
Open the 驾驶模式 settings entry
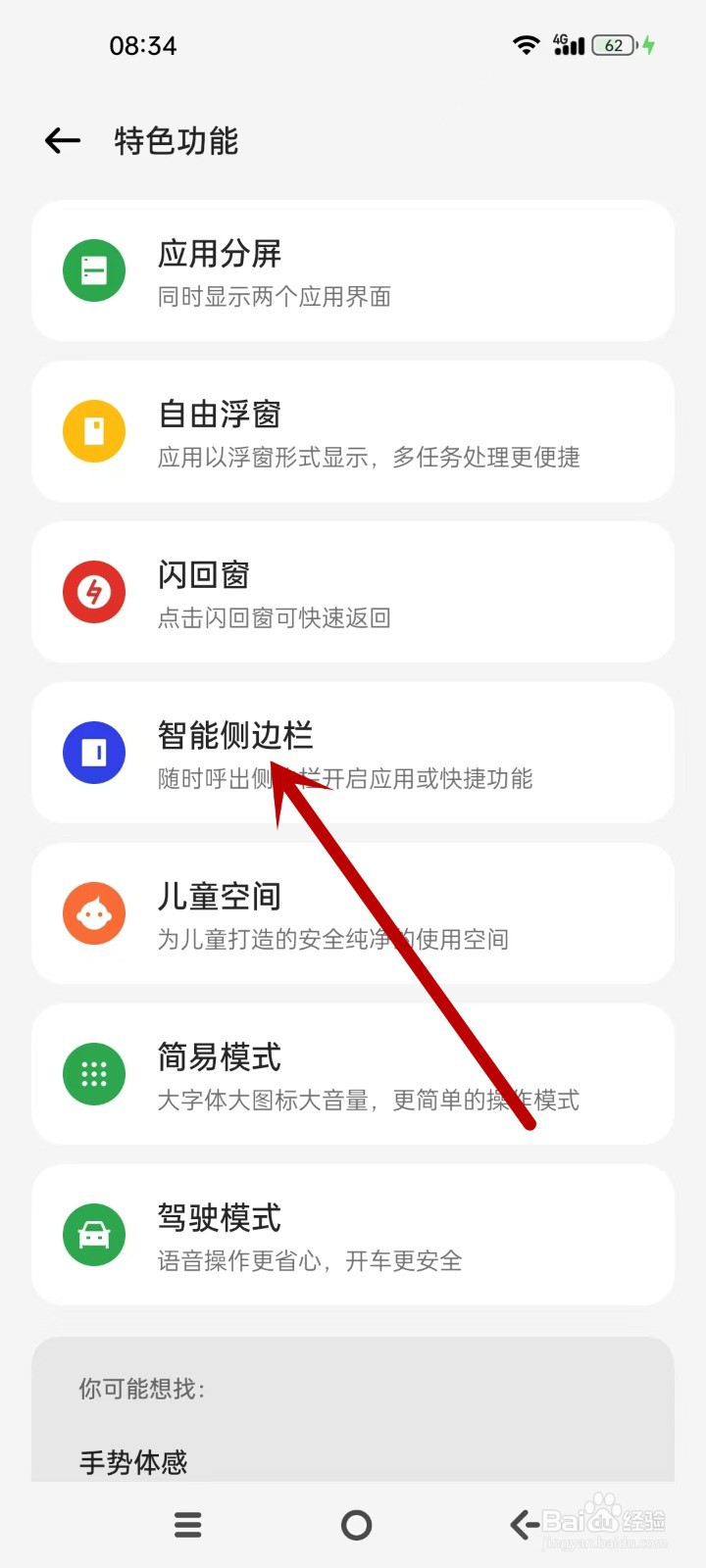(x=353, y=1235)
